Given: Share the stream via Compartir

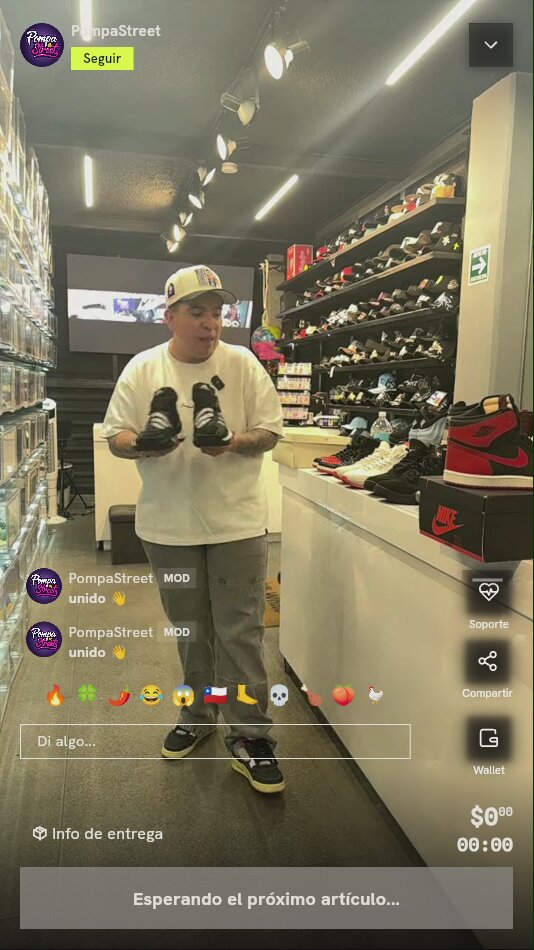Looking at the screenshot, I should [x=487, y=669].
